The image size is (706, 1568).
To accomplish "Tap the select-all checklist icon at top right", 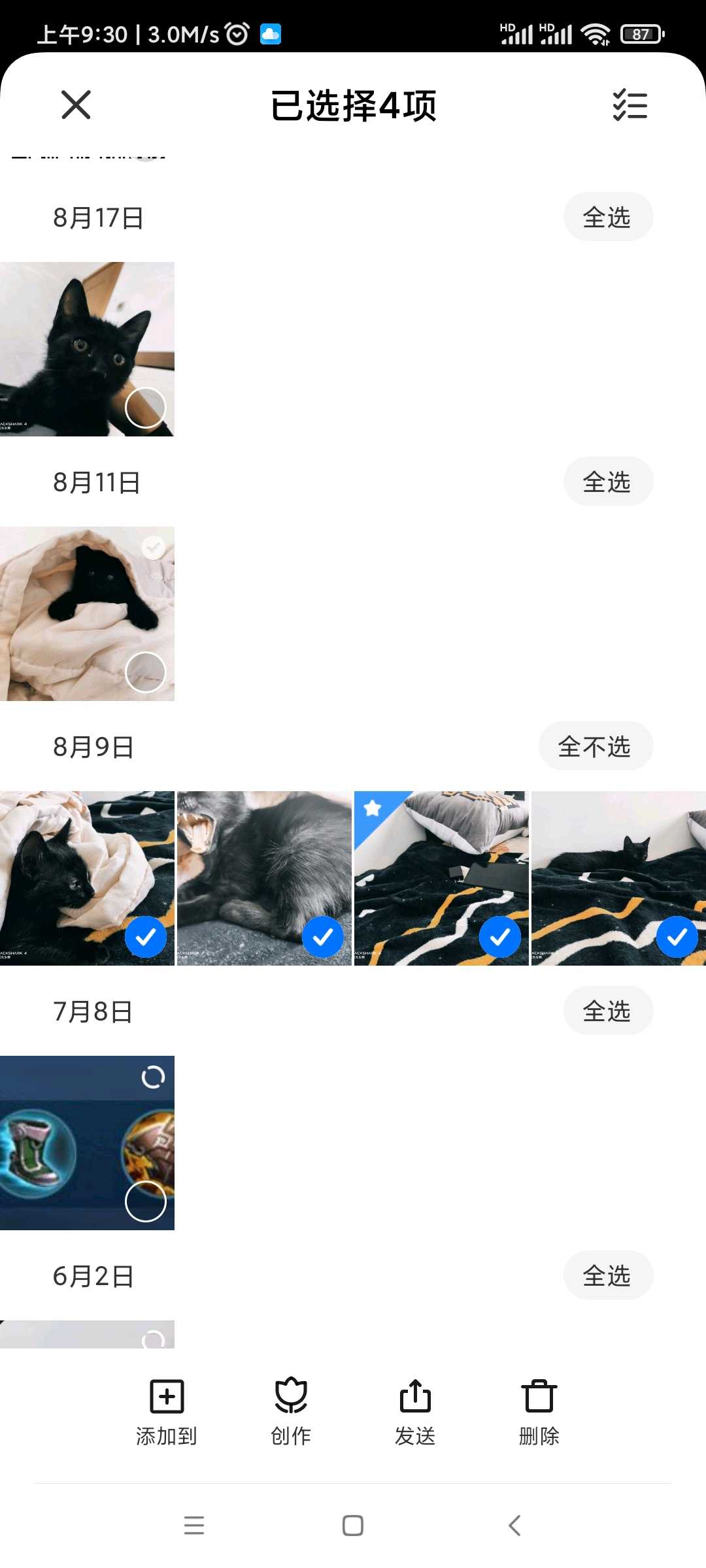I will pos(630,105).
